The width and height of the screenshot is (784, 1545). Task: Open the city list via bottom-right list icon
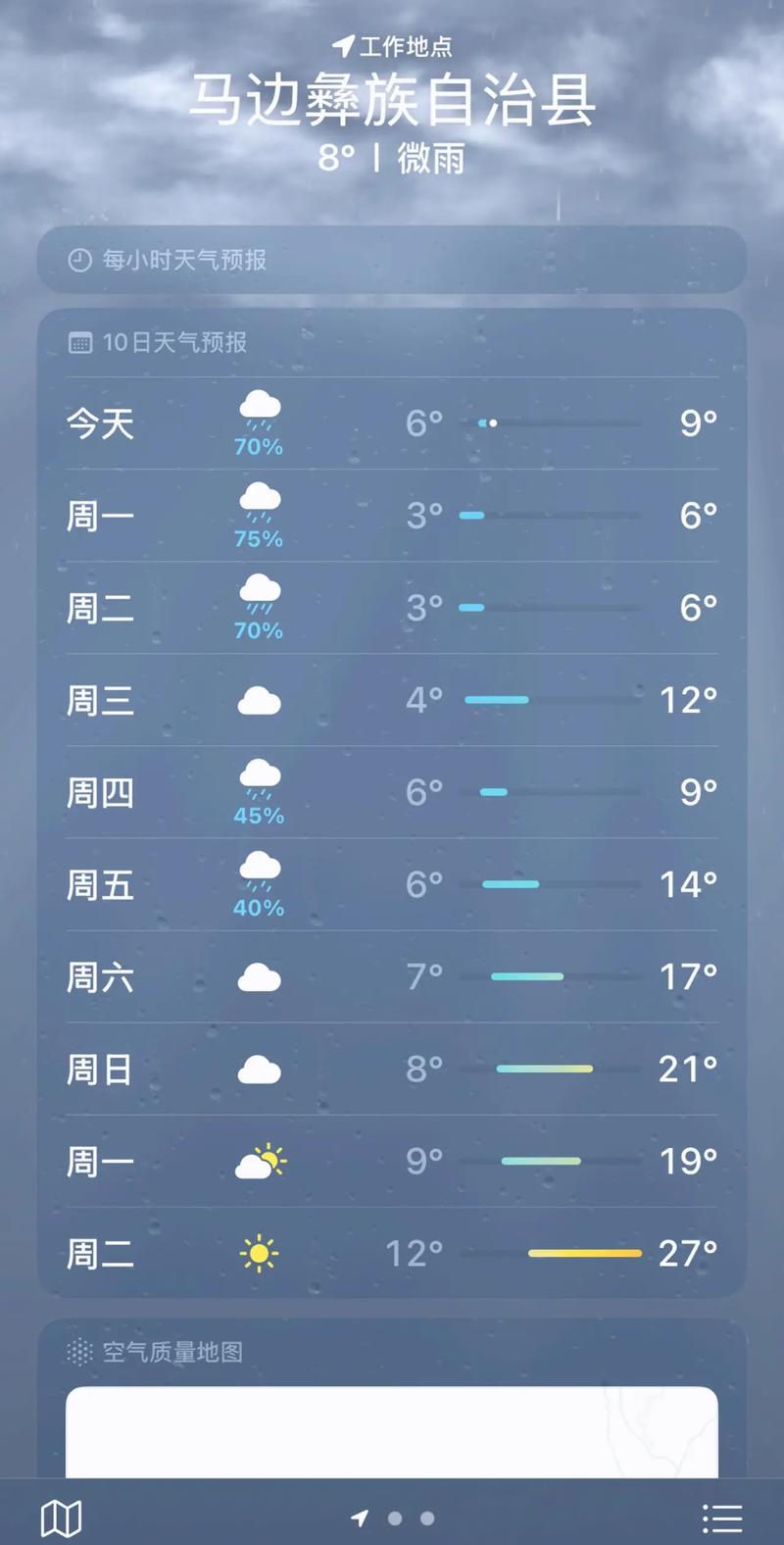tap(722, 1517)
